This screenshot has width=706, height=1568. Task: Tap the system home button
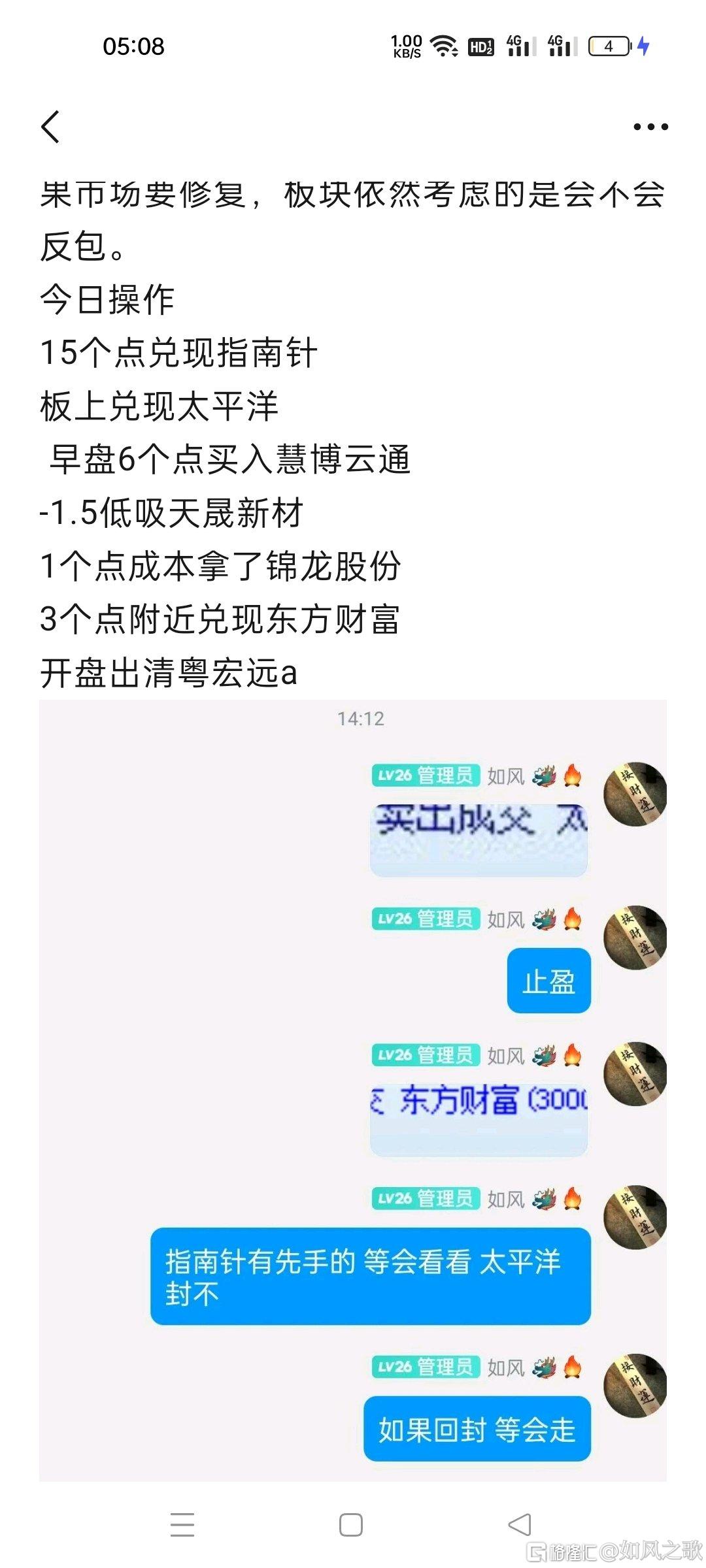(x=351, y=1525)
